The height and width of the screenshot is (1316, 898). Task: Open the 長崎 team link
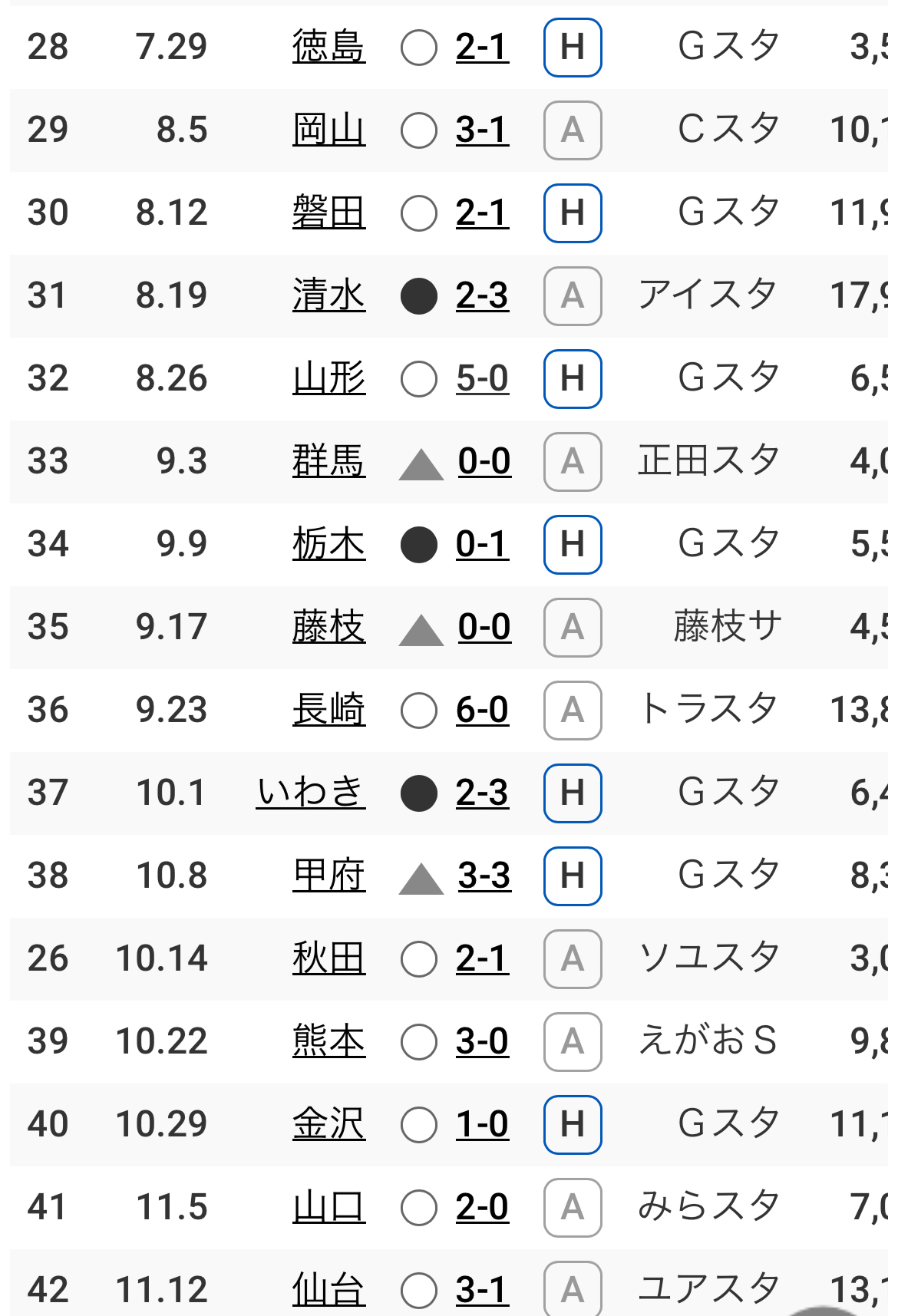(328, 710)
